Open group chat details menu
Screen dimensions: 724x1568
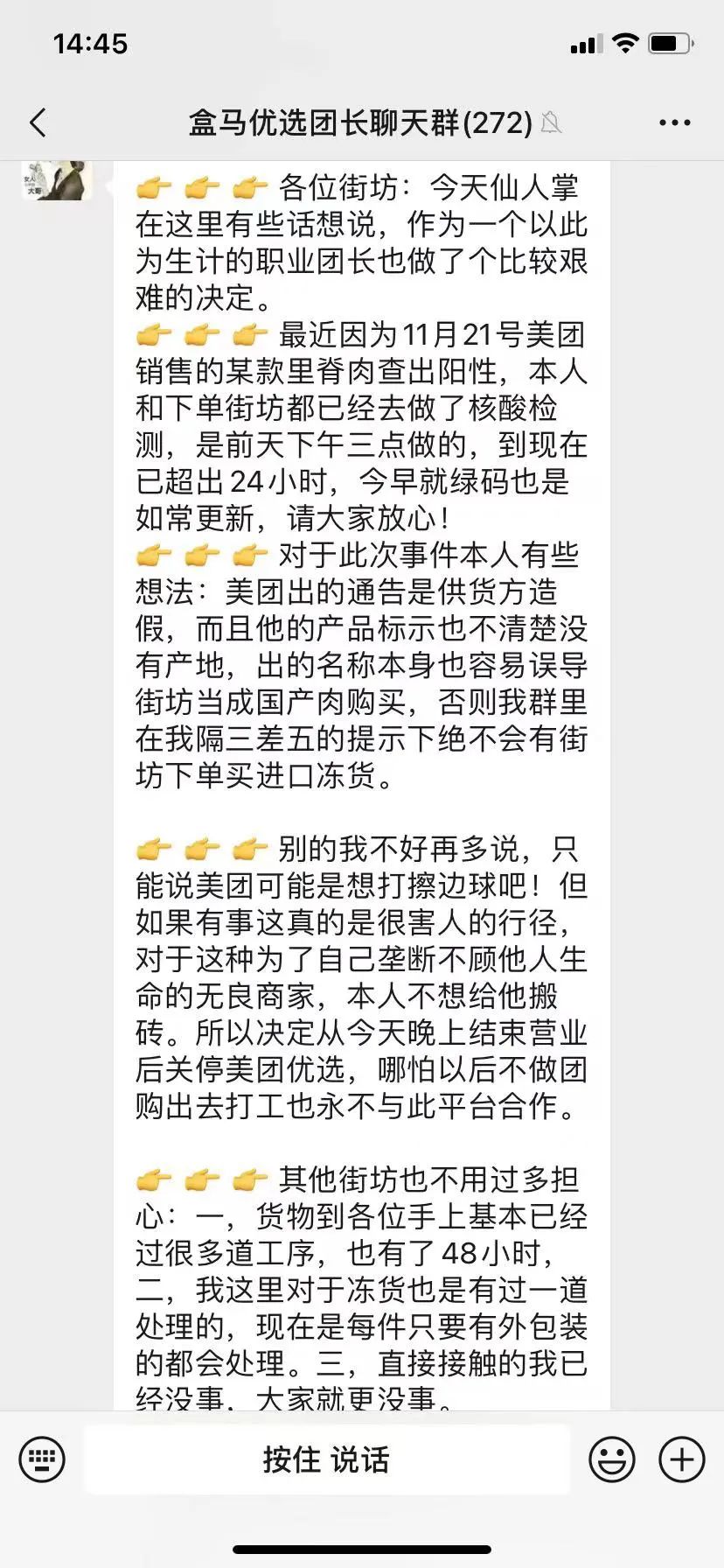(674, 123)
